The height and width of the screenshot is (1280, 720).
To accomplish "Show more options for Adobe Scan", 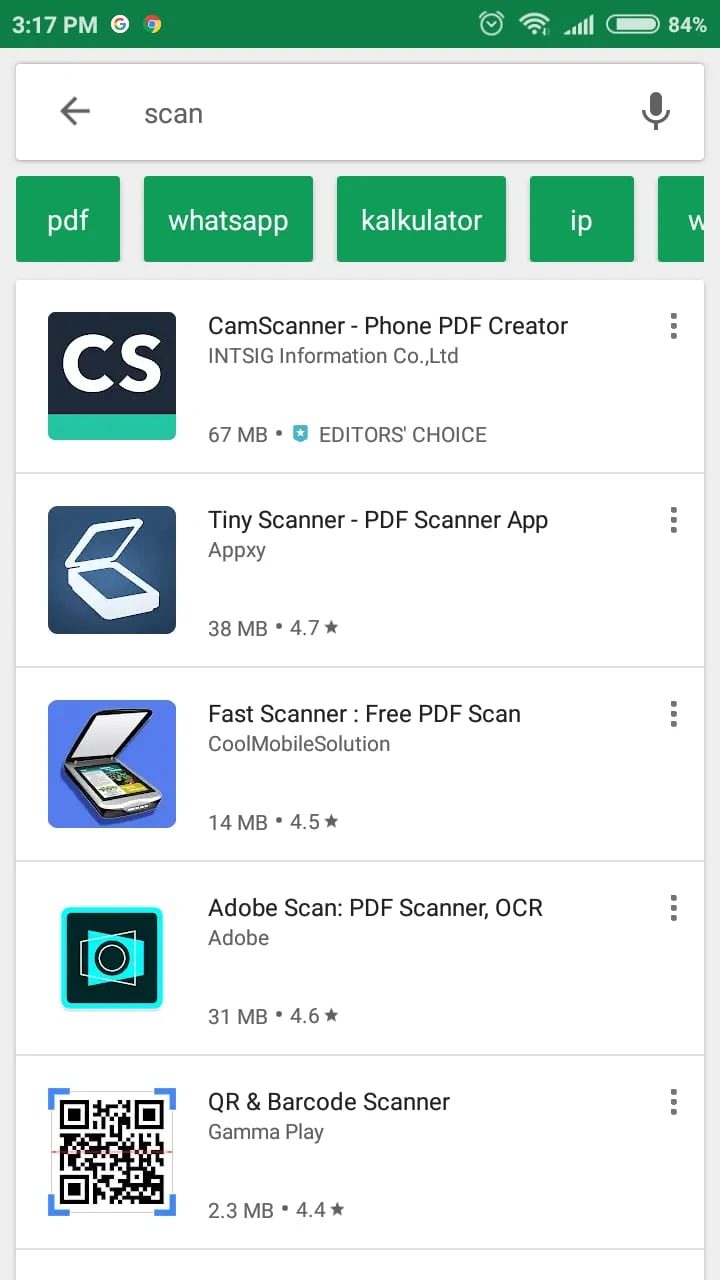I will click(x=673, y=908).
